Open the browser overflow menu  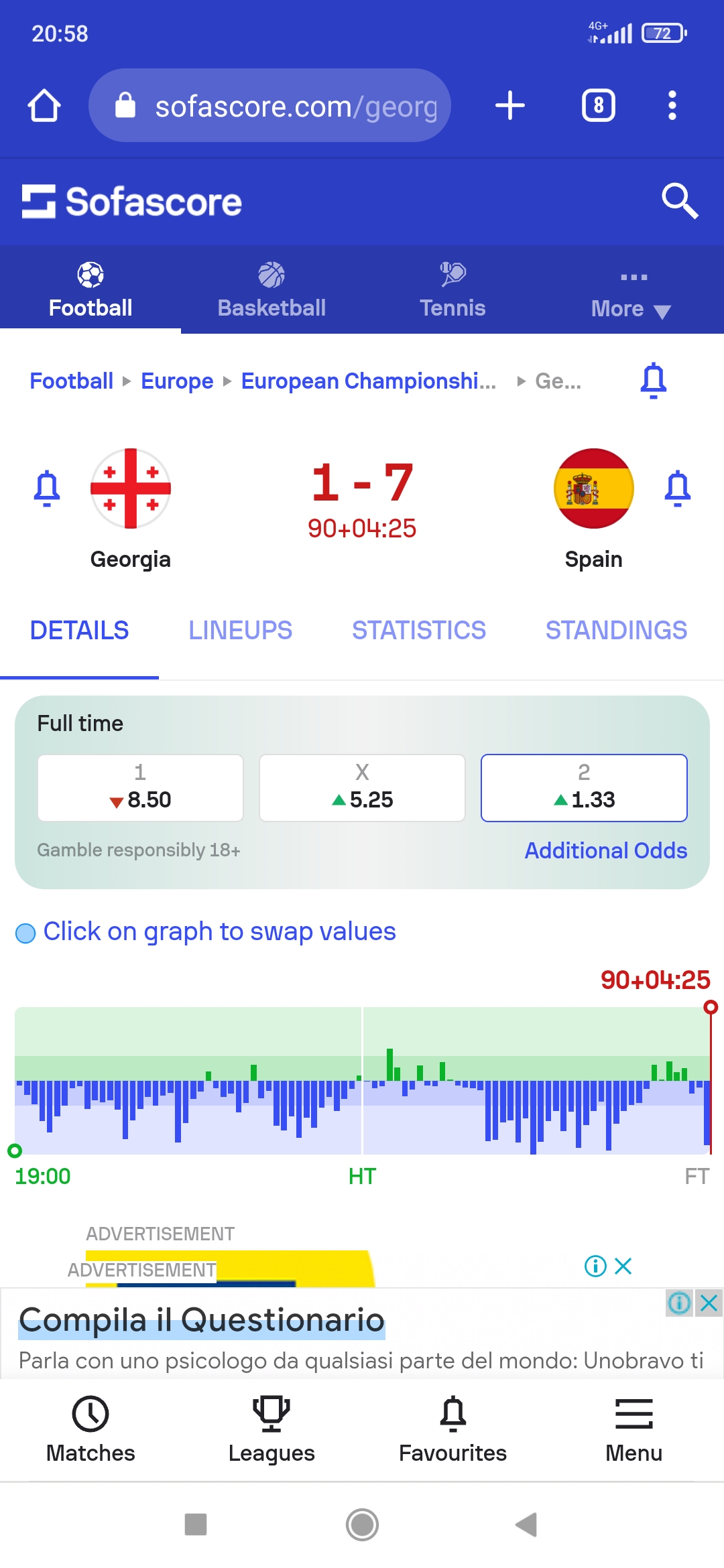point(672,105)
